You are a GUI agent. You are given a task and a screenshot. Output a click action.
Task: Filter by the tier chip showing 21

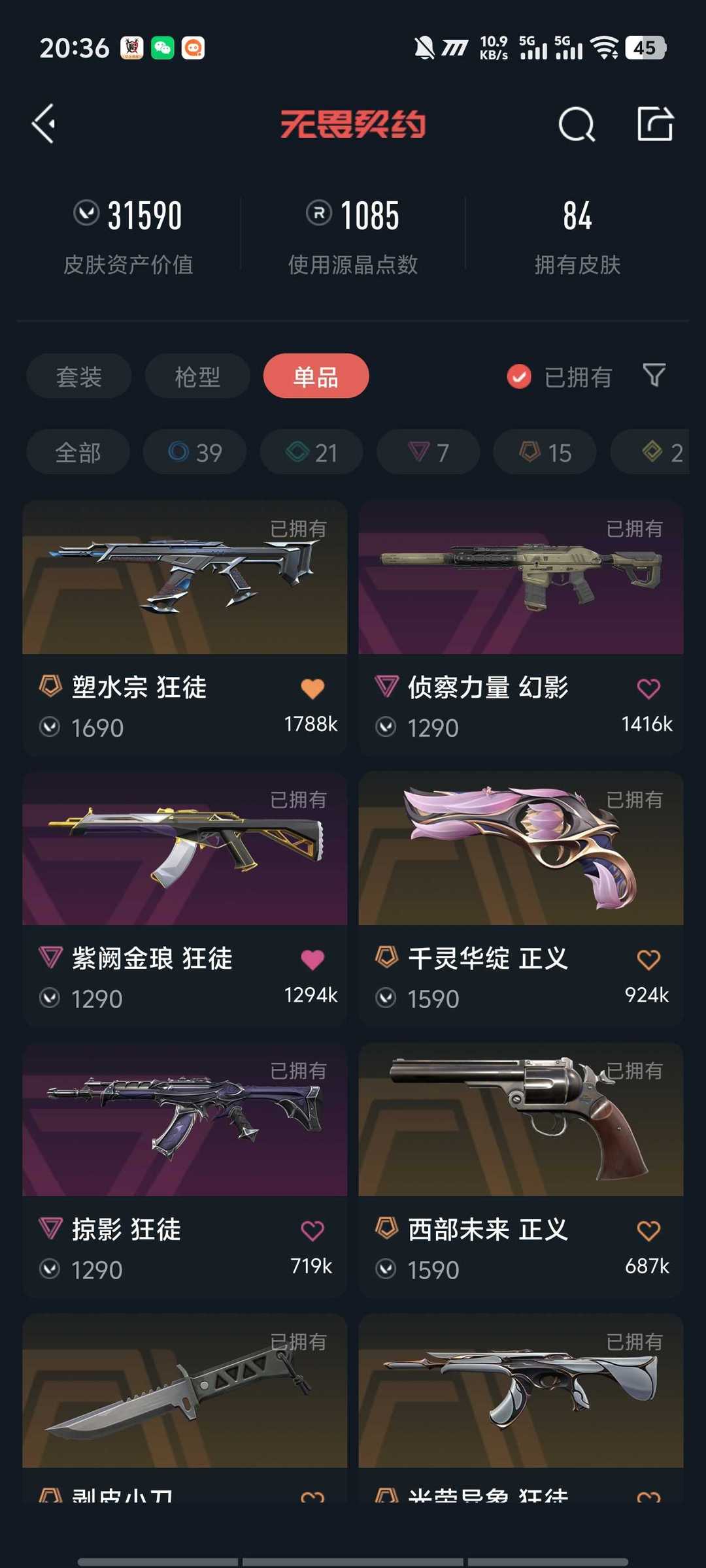(x=311, y=452)
